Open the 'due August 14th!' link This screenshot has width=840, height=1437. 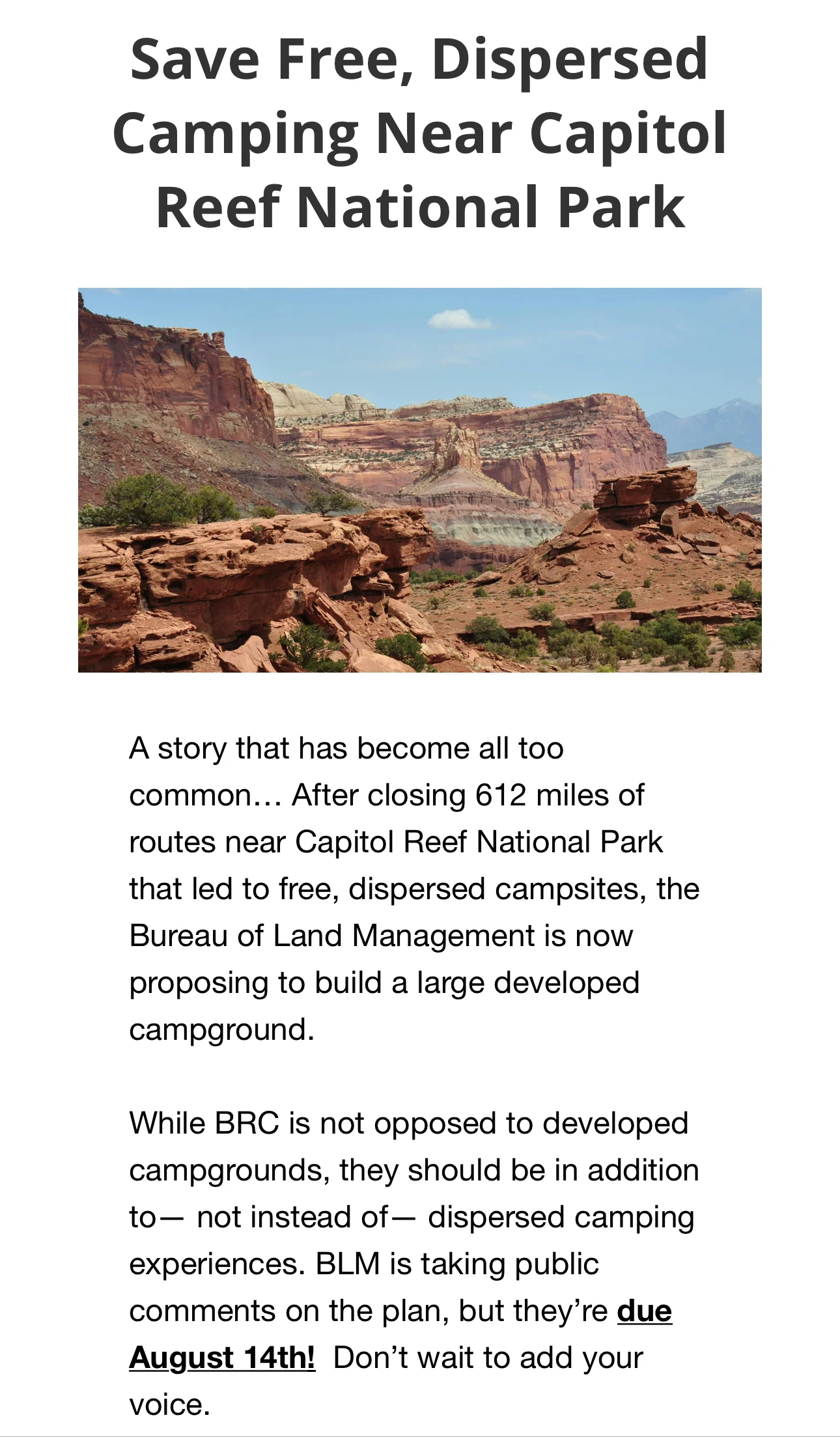point(222,1358)
